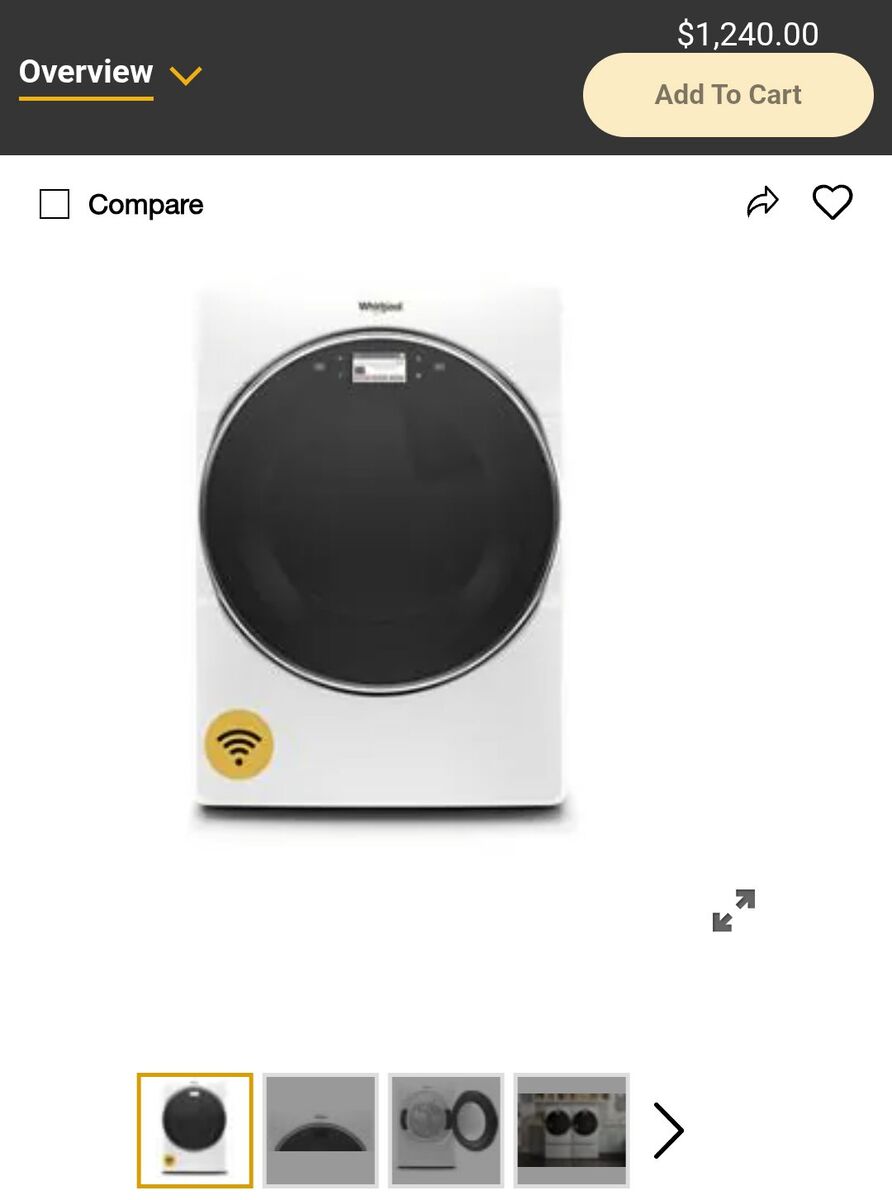892x1200 pixels.
Task: Click the yellow Wi-Fi connectivity badge
Action: click(x=238, y=744)
